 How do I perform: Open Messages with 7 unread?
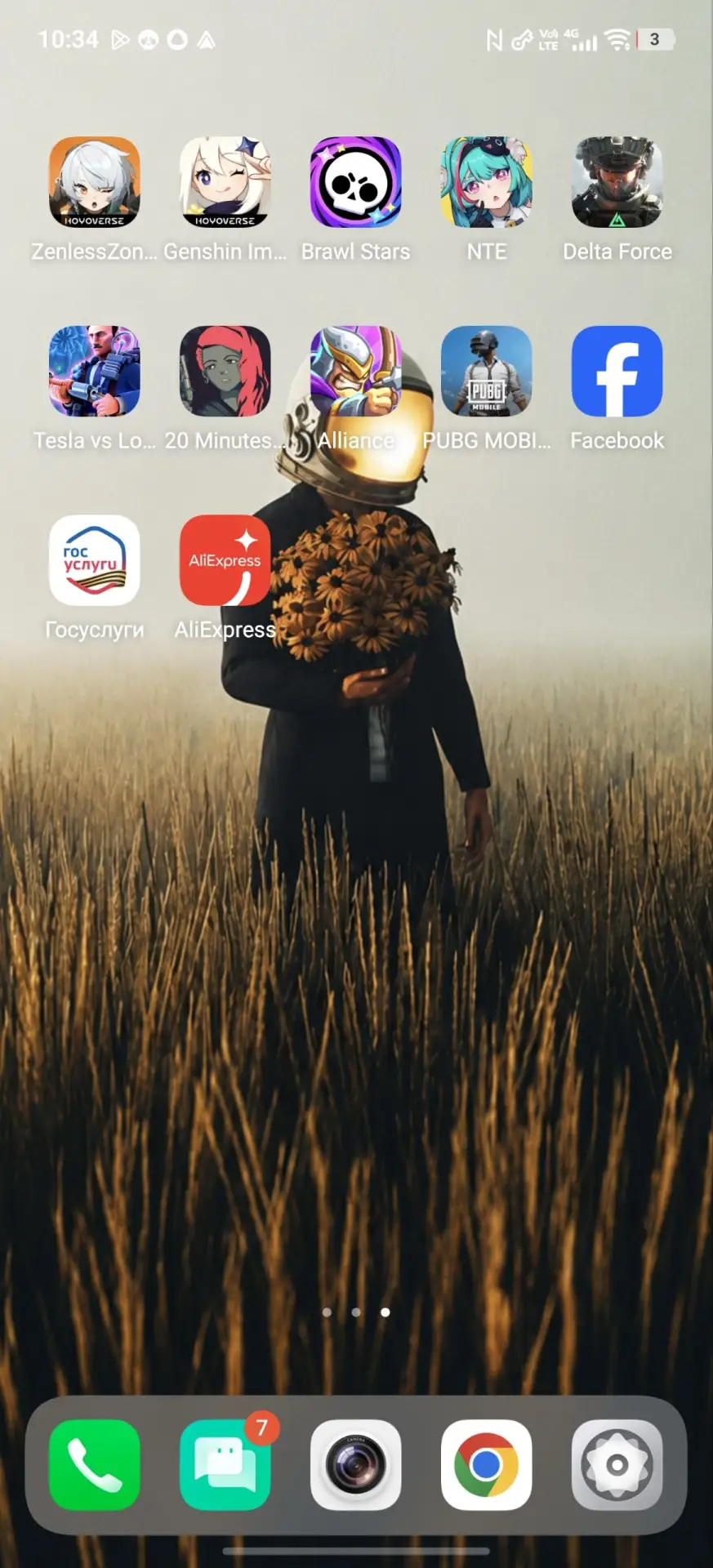click(x=225, y=1465)
